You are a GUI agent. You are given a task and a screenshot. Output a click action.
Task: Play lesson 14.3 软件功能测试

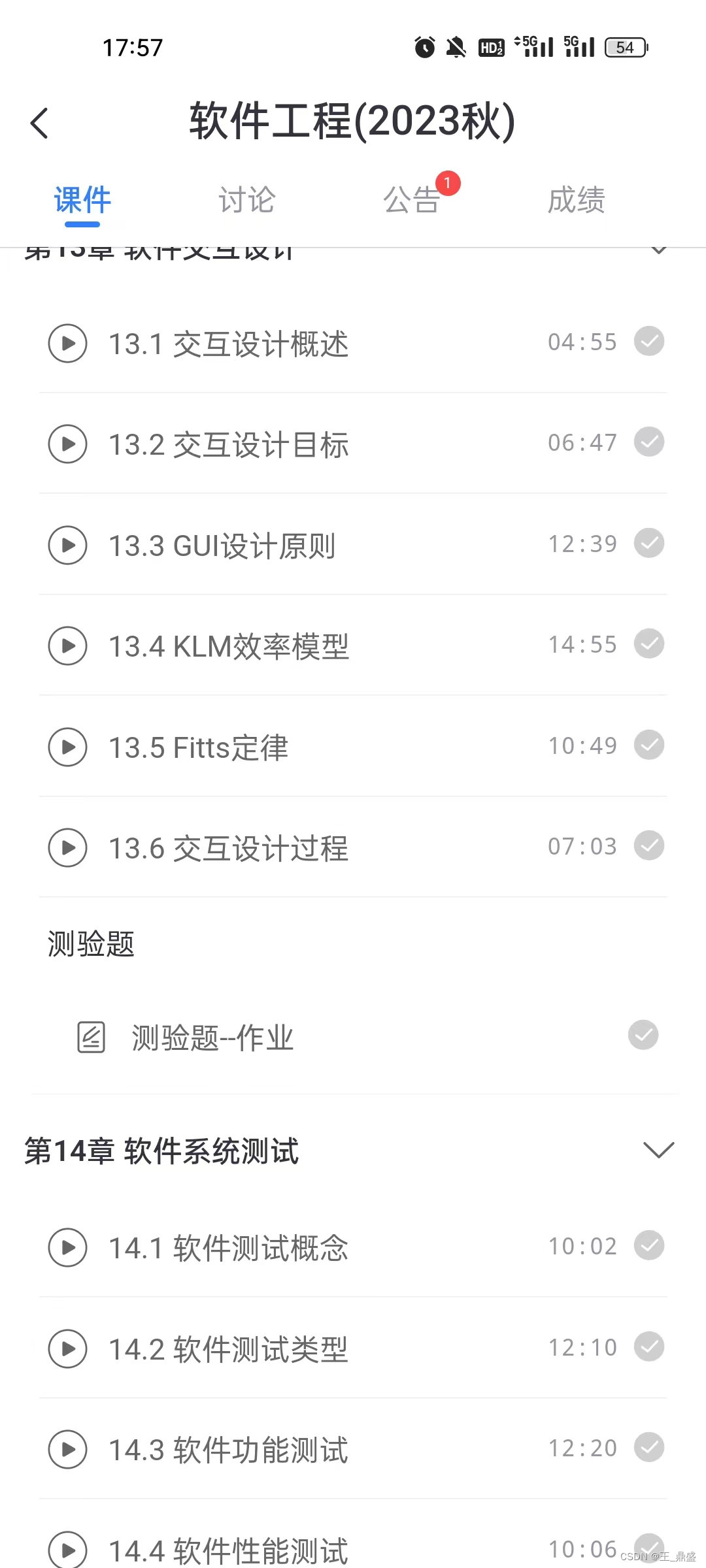tap(228, 1450)
